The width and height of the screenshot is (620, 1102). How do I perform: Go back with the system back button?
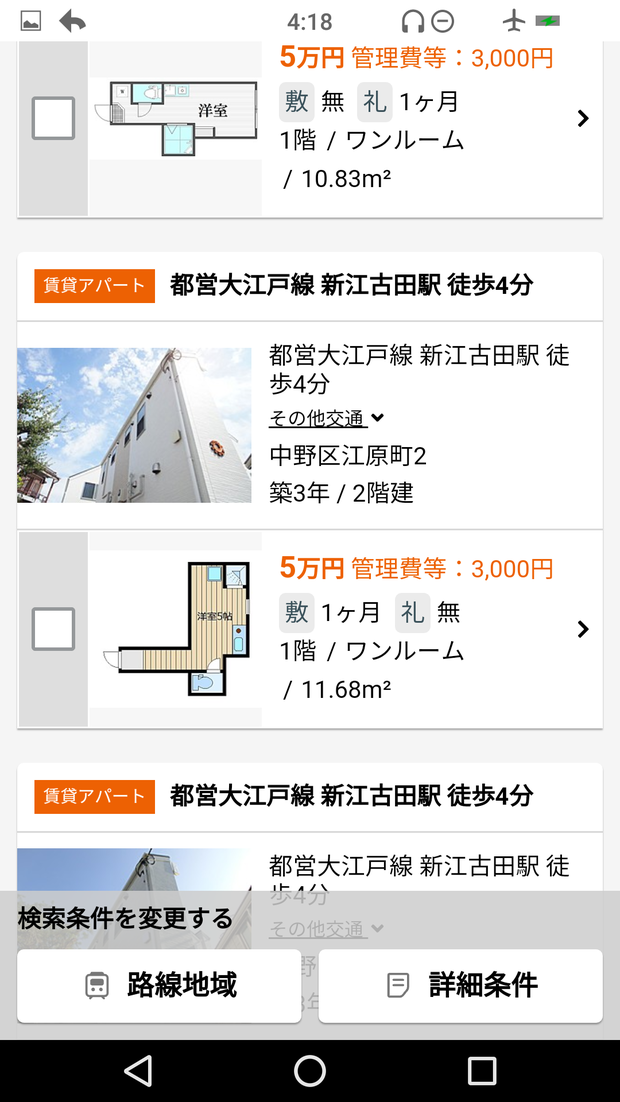point(138,1071)
